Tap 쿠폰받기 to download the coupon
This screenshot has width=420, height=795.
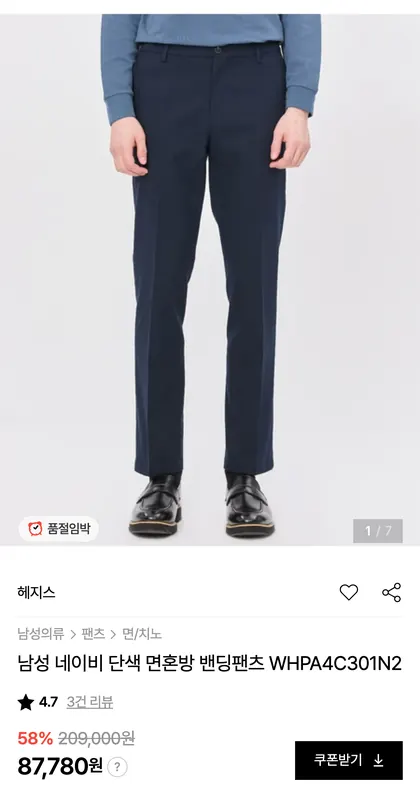click(348, 760)
